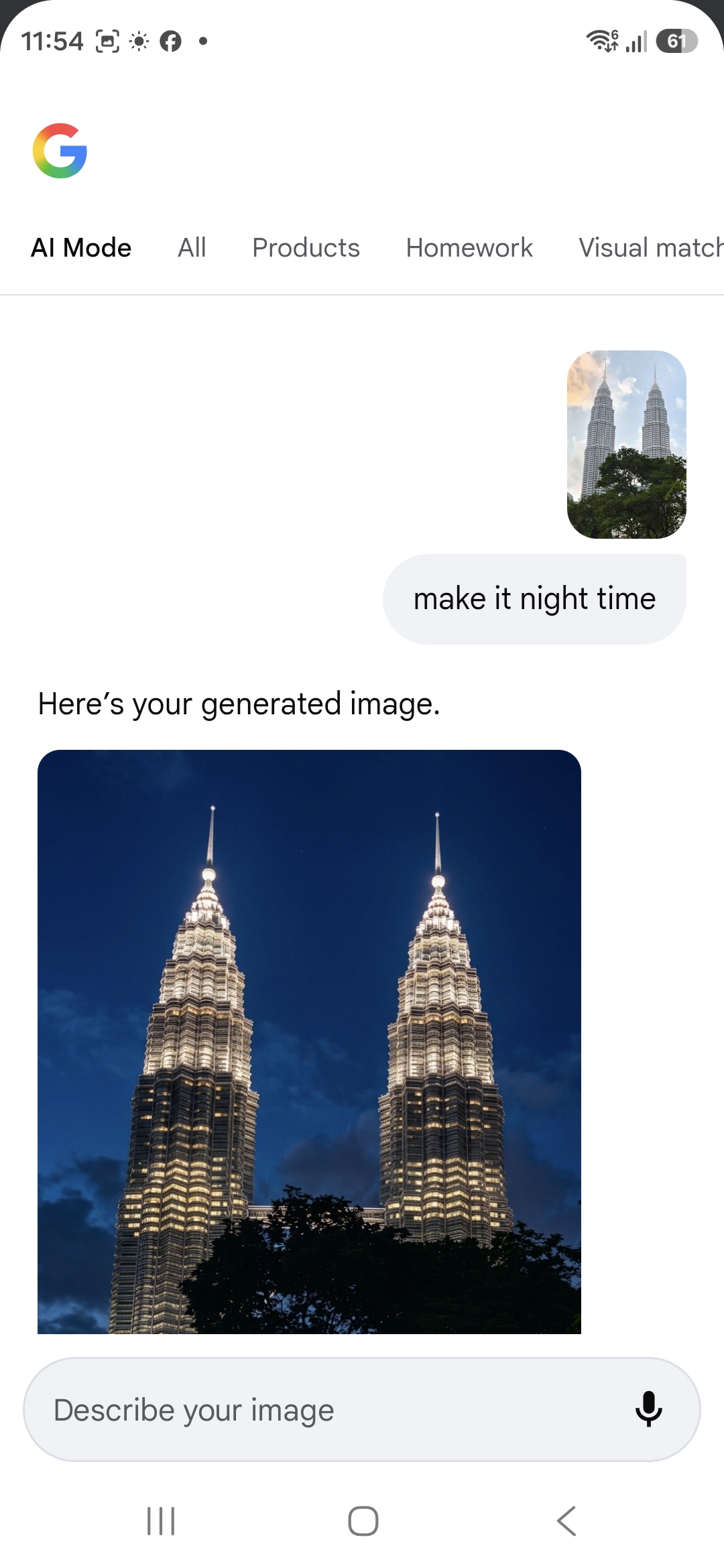Select the Homework tab
724x1568 pixels.
click(469, 248)
